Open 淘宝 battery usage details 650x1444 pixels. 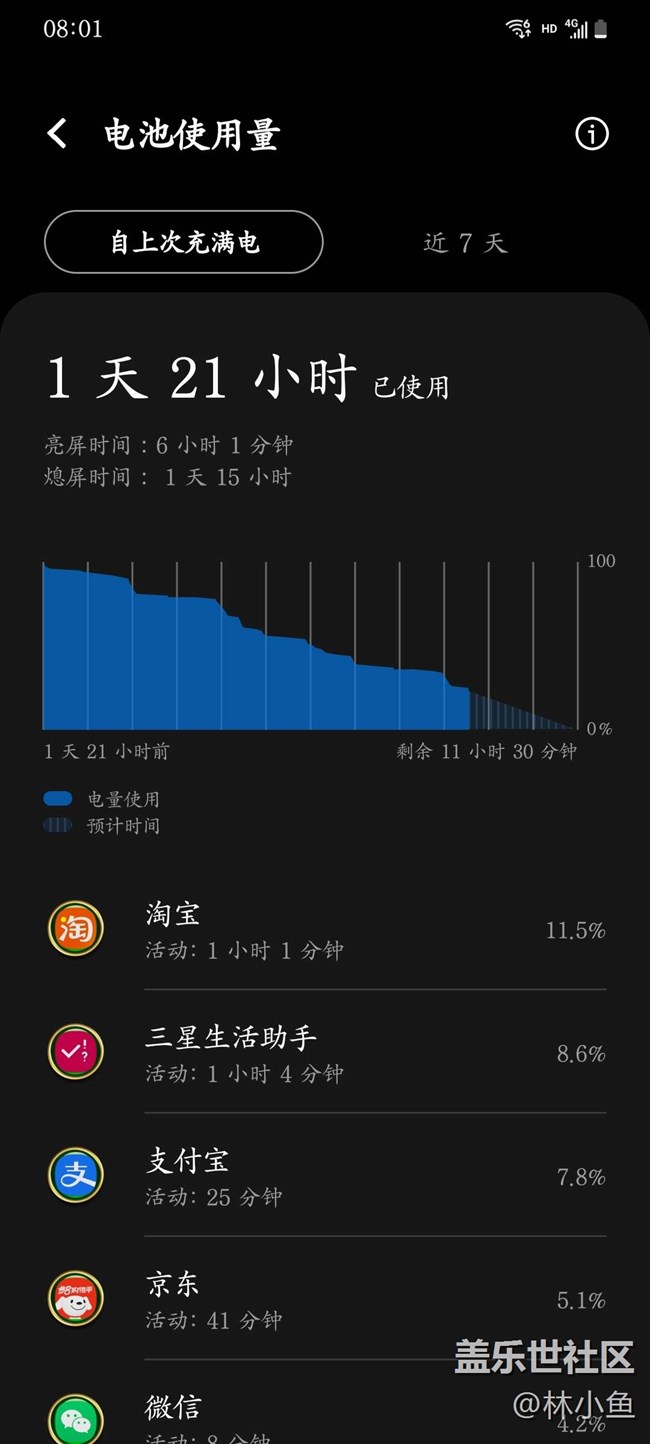(325, 930)
